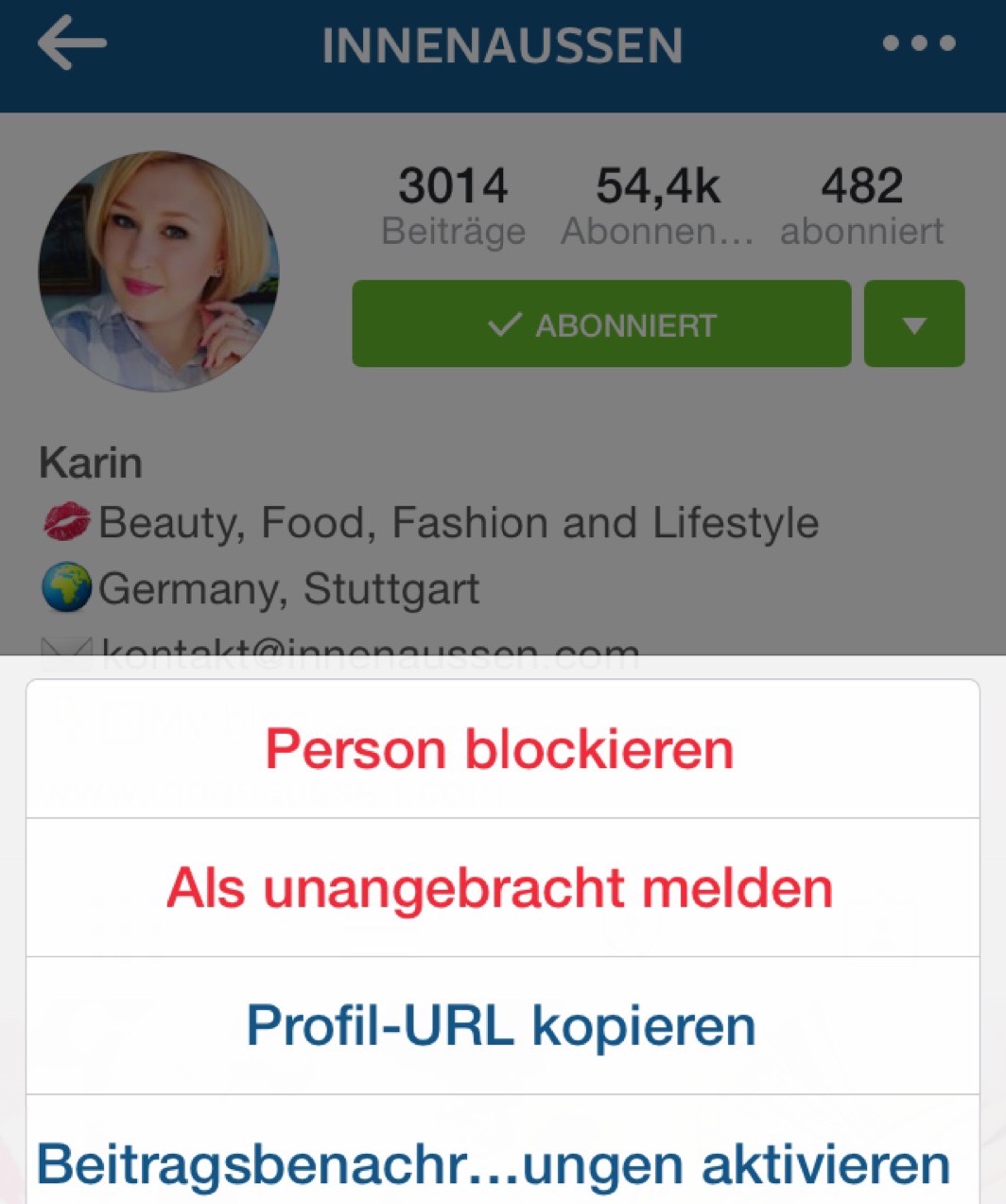
Task: Expand the suggestions dropdown arrow
Action: pyautogui.click(x=913, y=324)
